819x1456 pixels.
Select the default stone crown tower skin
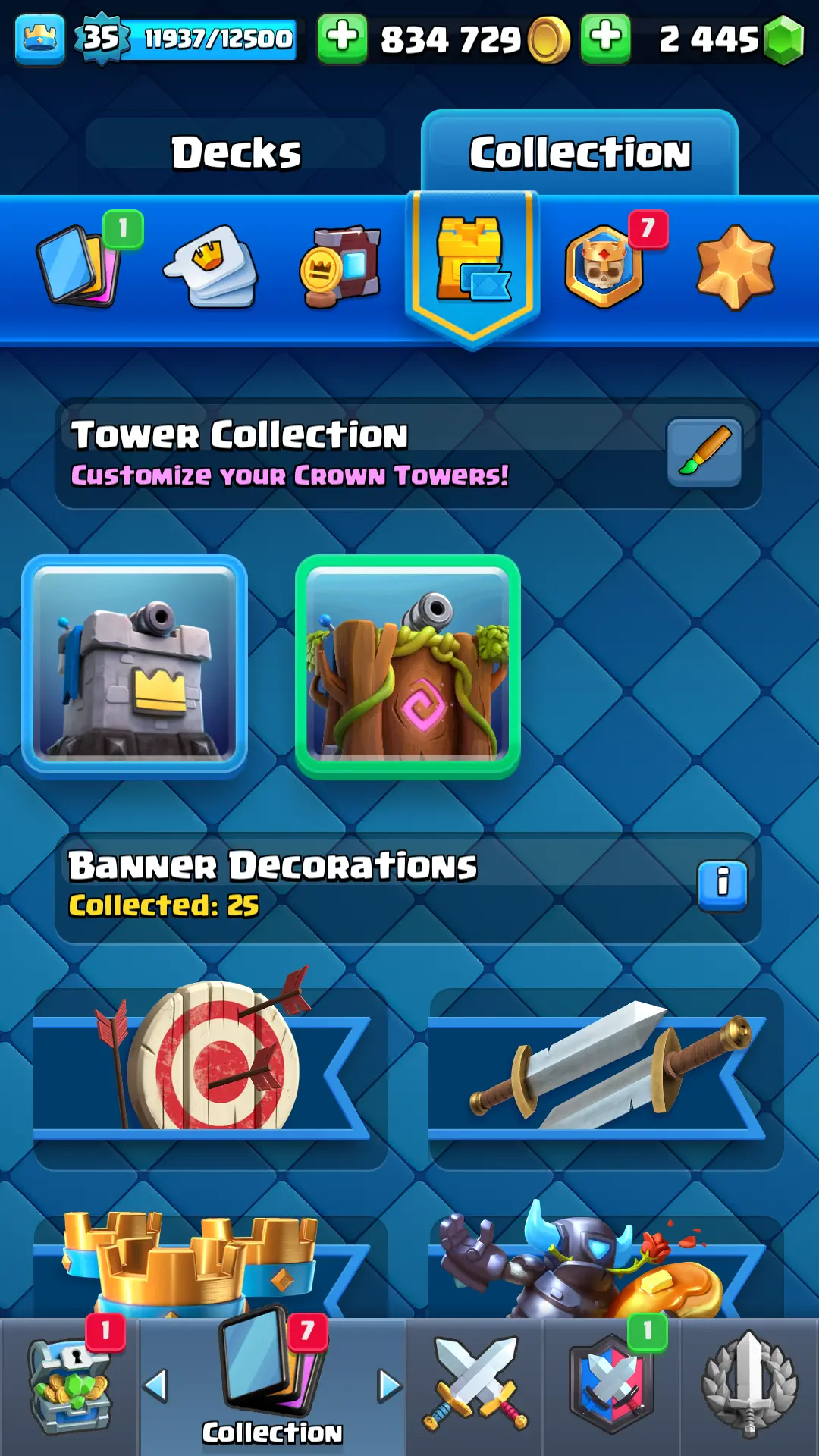click(135, 667)
